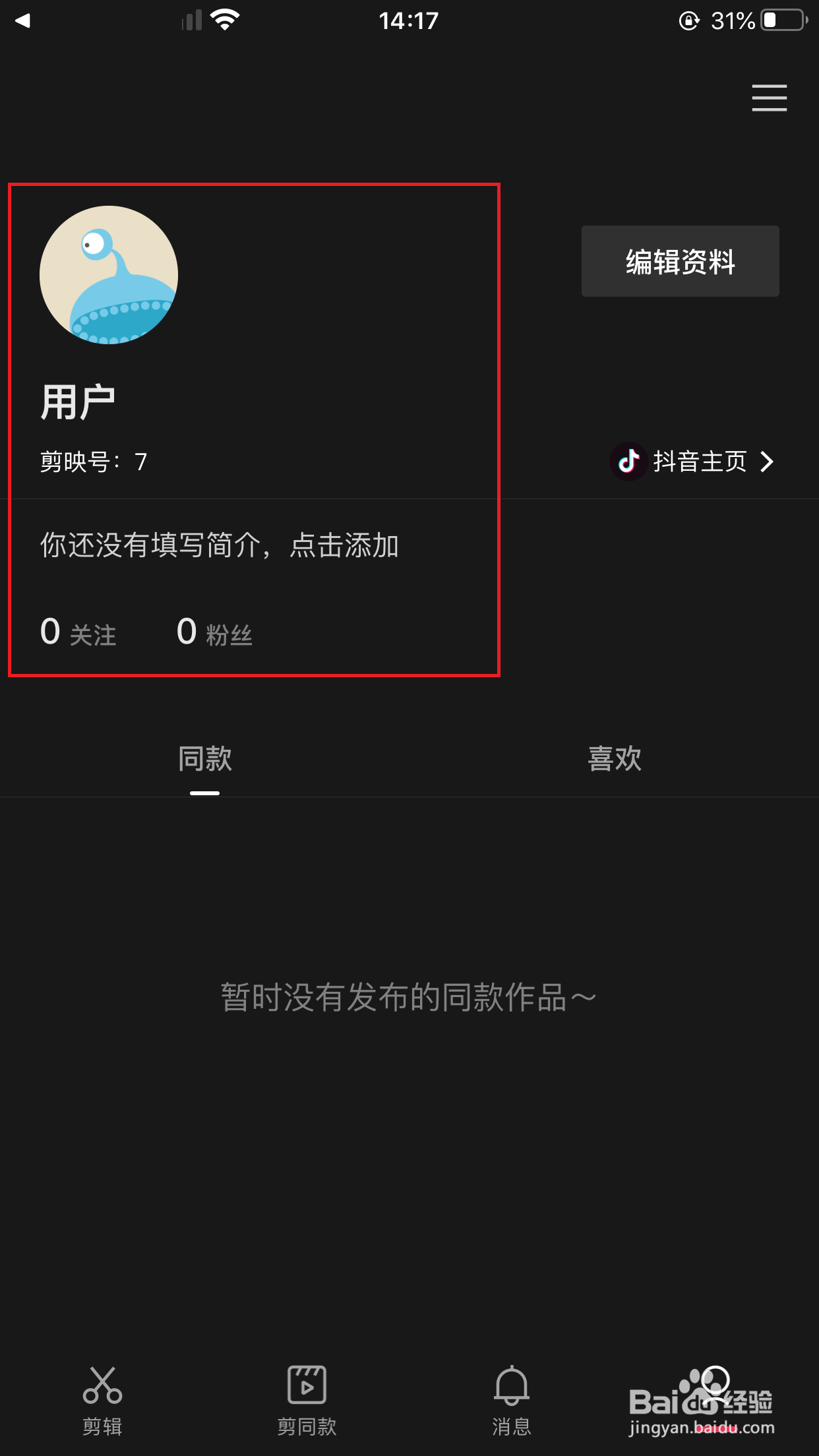Expand 抖音主页 with the right chevron
This screenshot has height=1456, width=819.
coord(767,462)
